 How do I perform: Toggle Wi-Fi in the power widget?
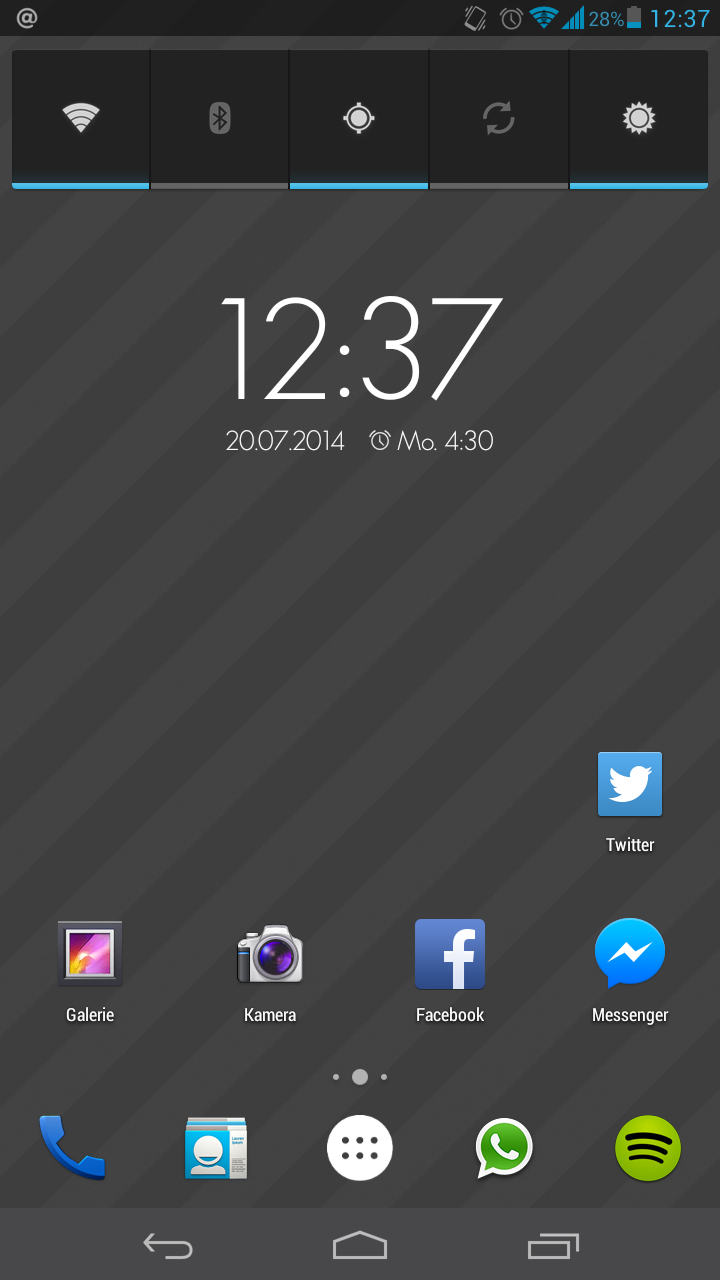point(80,118)
